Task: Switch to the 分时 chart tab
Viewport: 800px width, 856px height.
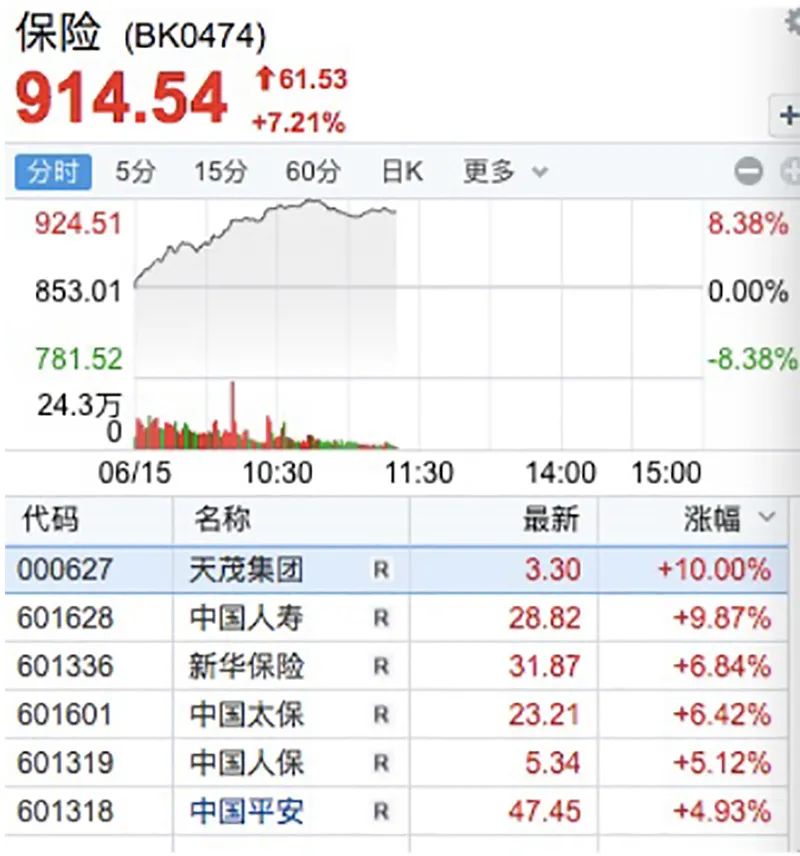Action: [x=53, y=172]
